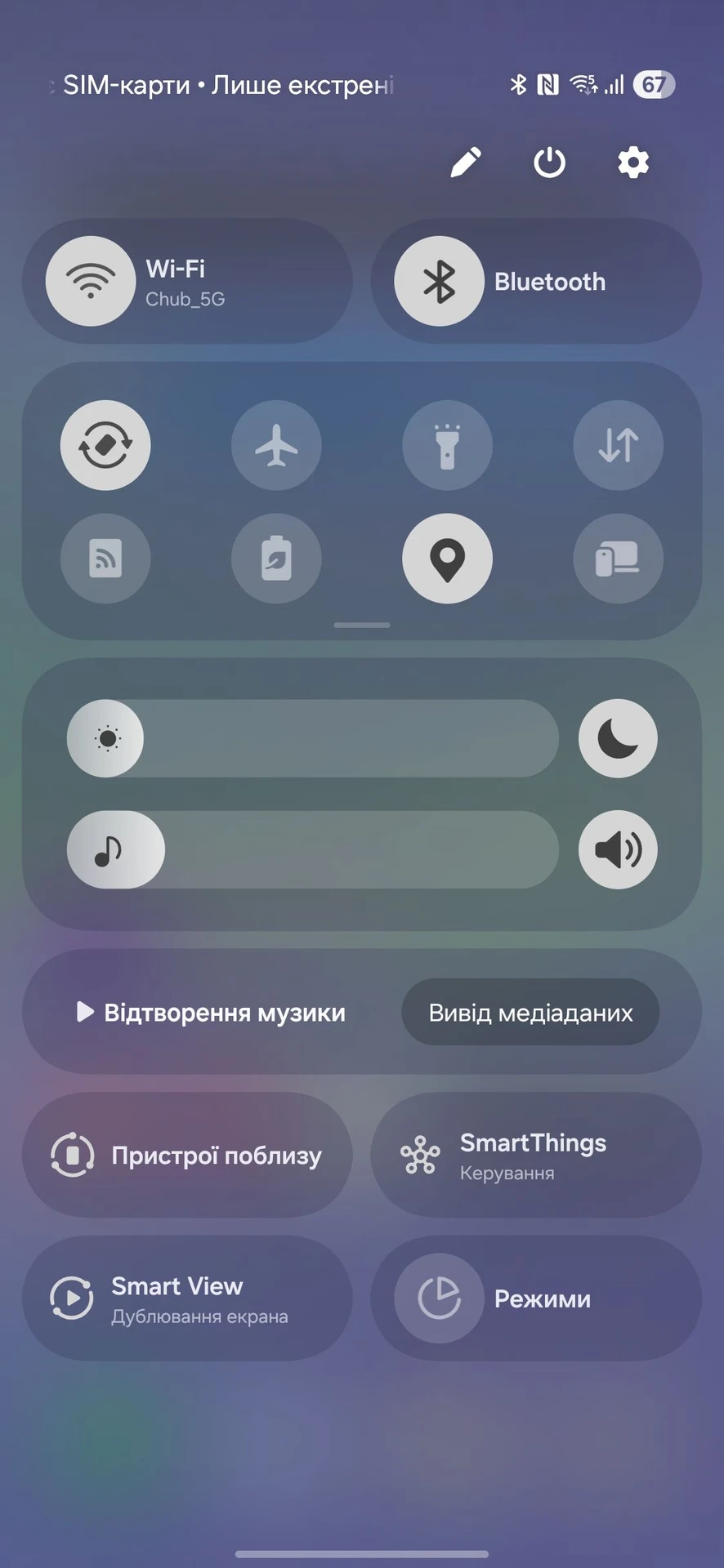Enable power saving mode
The height and width of the screenshot is (1568, 724).
pos(276,559)
